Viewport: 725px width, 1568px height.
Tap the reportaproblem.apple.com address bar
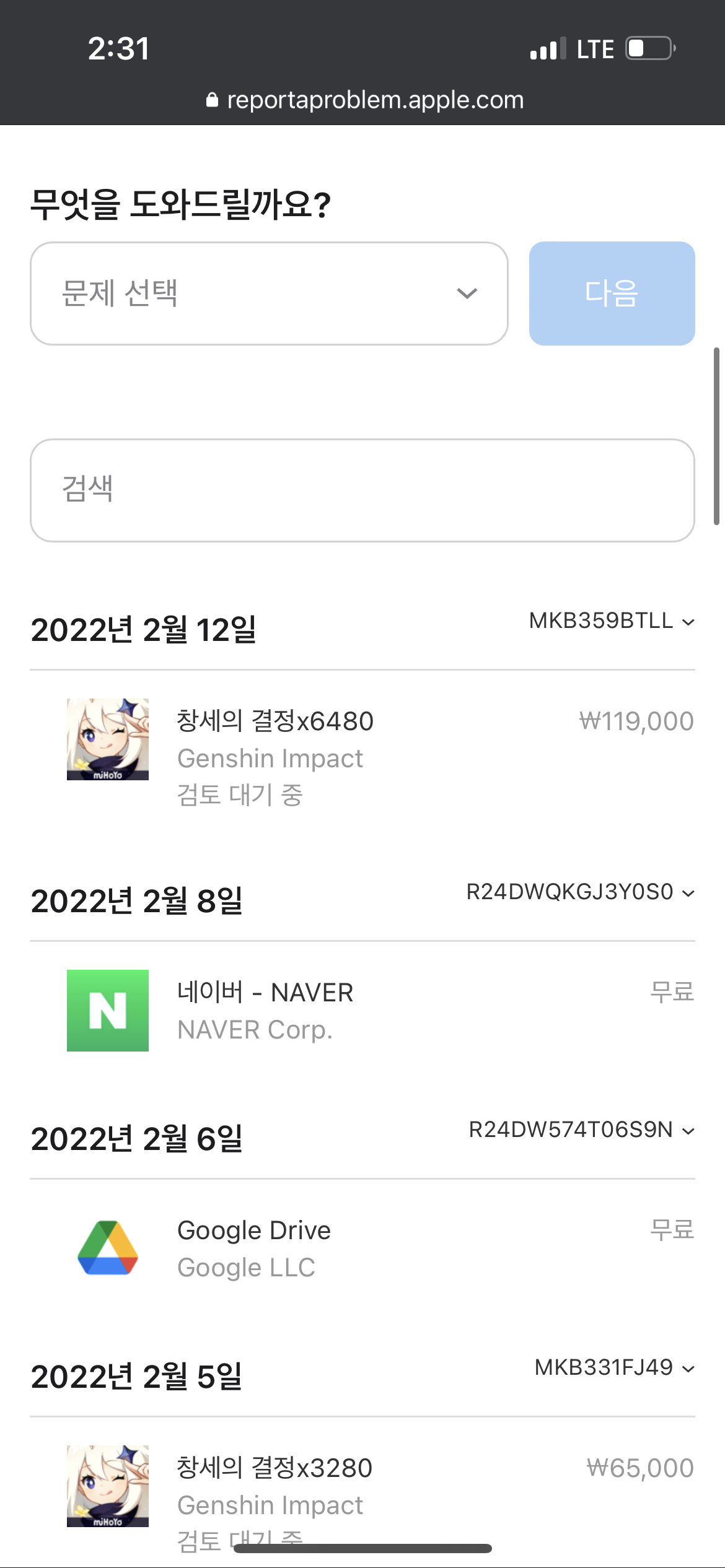(366, 100)
